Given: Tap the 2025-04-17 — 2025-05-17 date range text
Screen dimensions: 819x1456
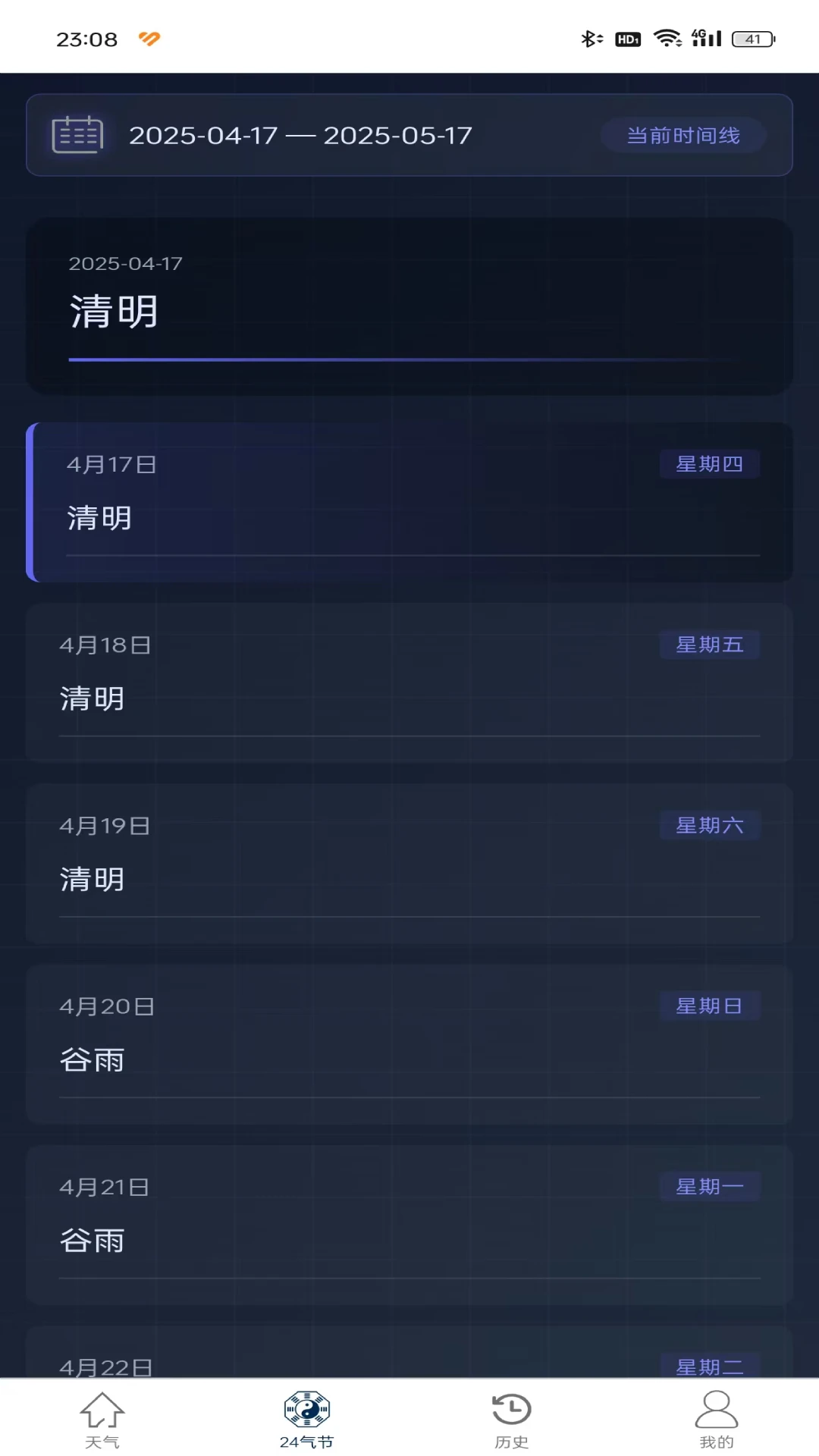Looking at the screenshot, I should pos(300,135).
